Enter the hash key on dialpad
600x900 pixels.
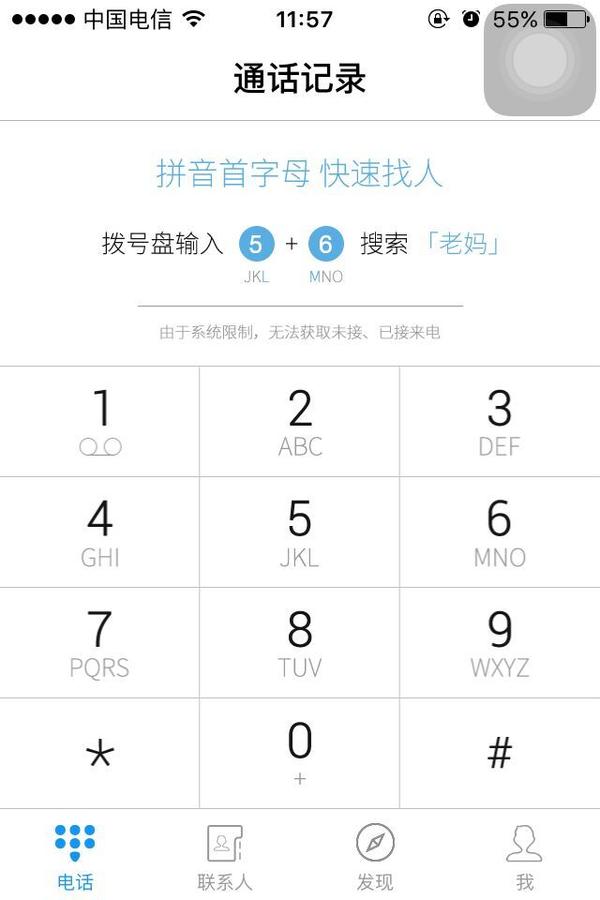(x=499, y=753)
